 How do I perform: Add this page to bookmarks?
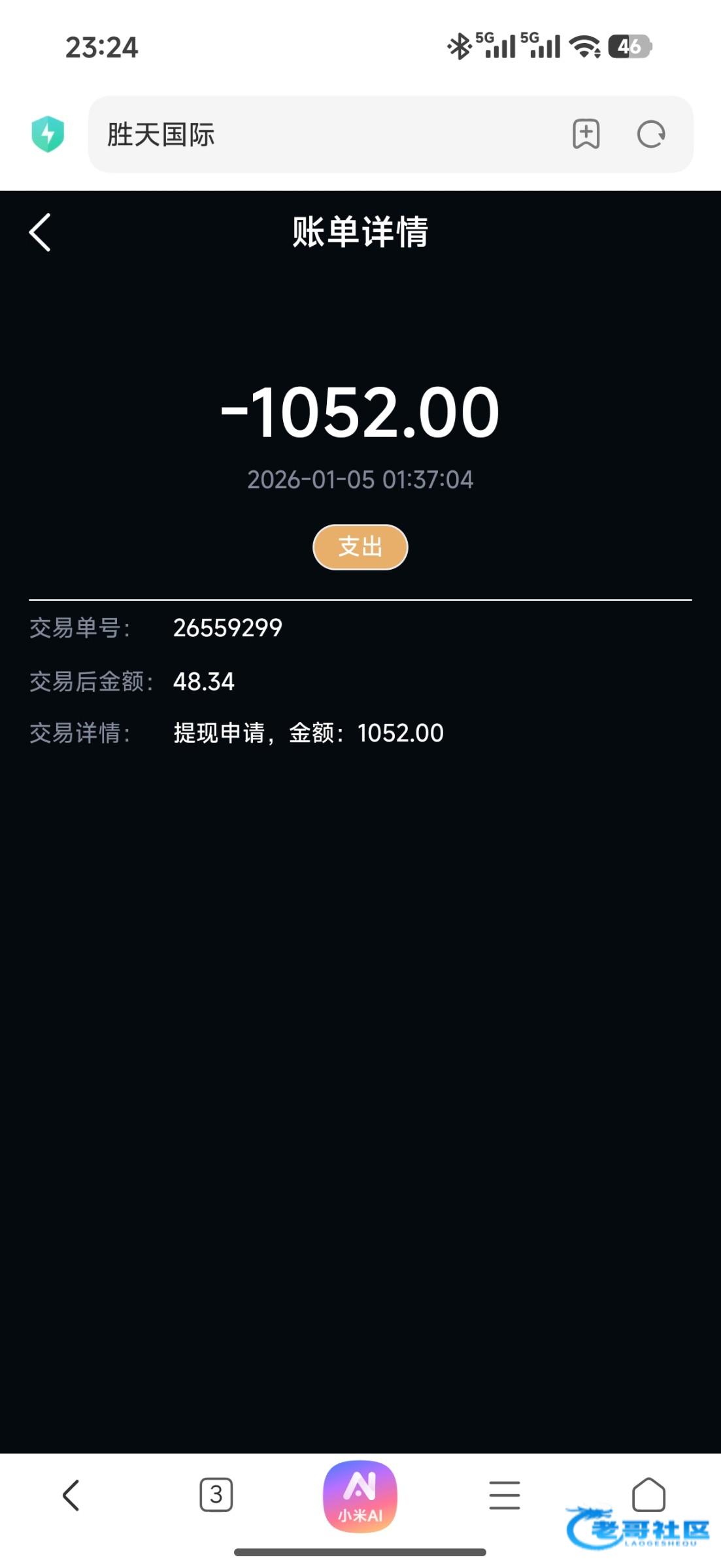pos(586,135)
